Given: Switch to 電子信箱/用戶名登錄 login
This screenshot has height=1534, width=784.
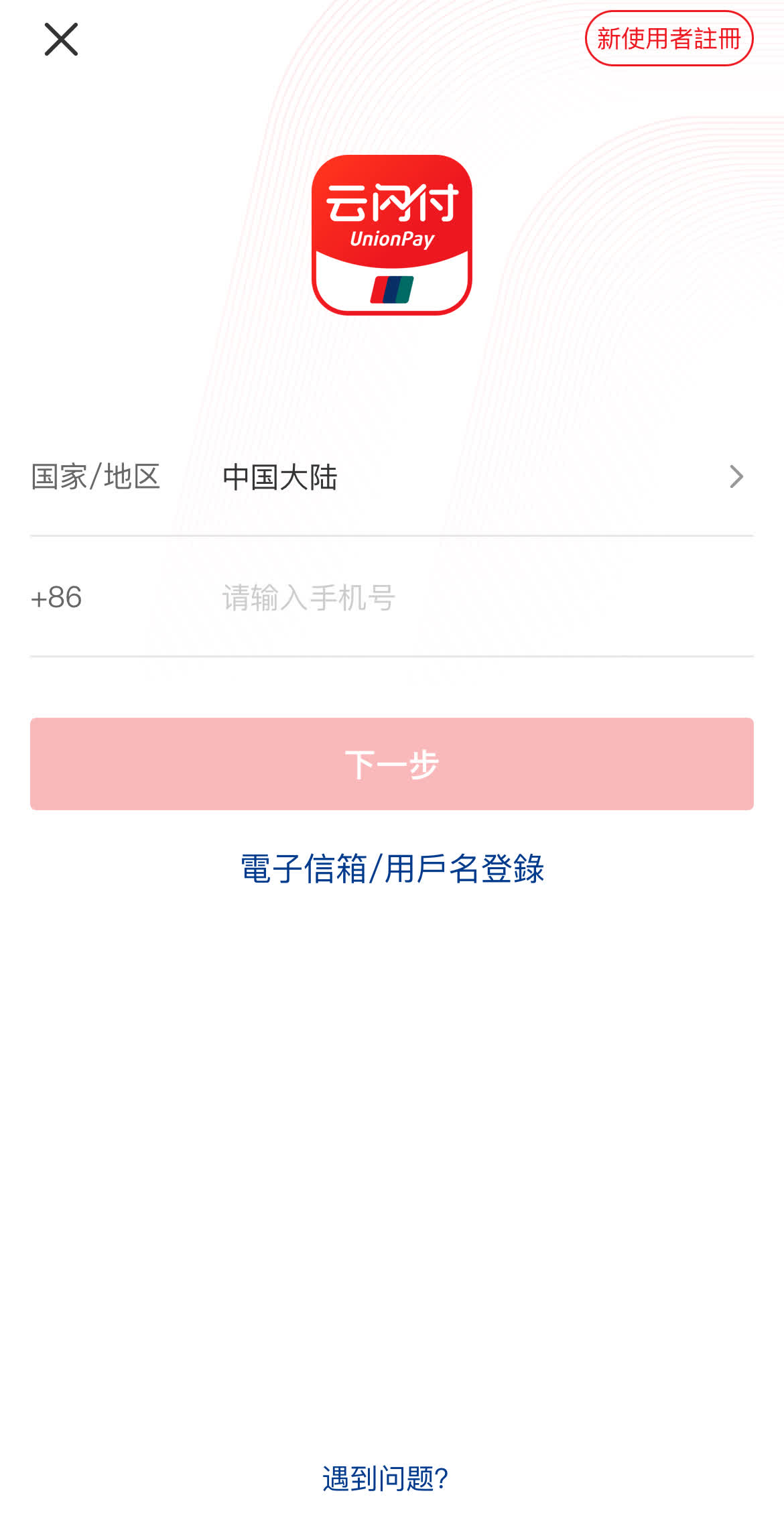Looking at the screenshot, I should coord(392,869).
